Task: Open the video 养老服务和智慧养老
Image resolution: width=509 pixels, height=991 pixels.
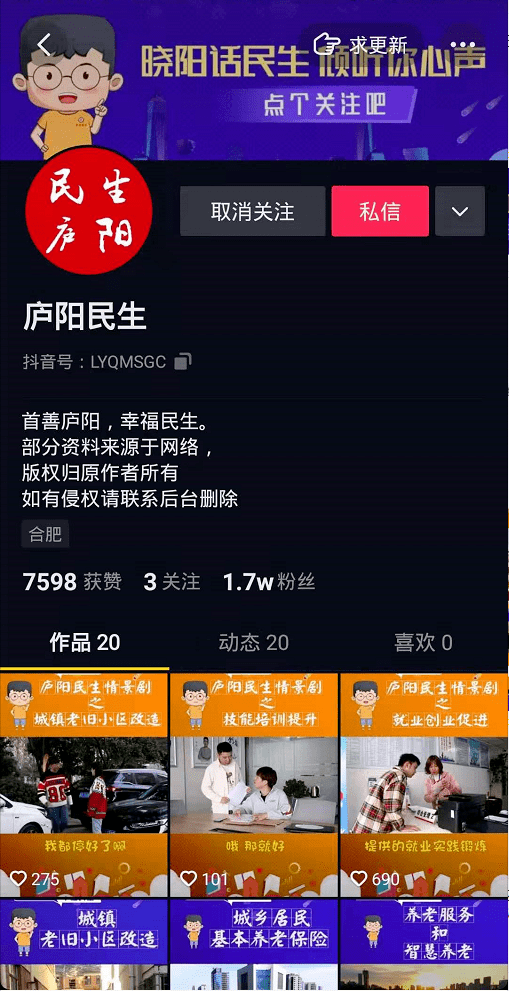Action: (x=424, y=945)
